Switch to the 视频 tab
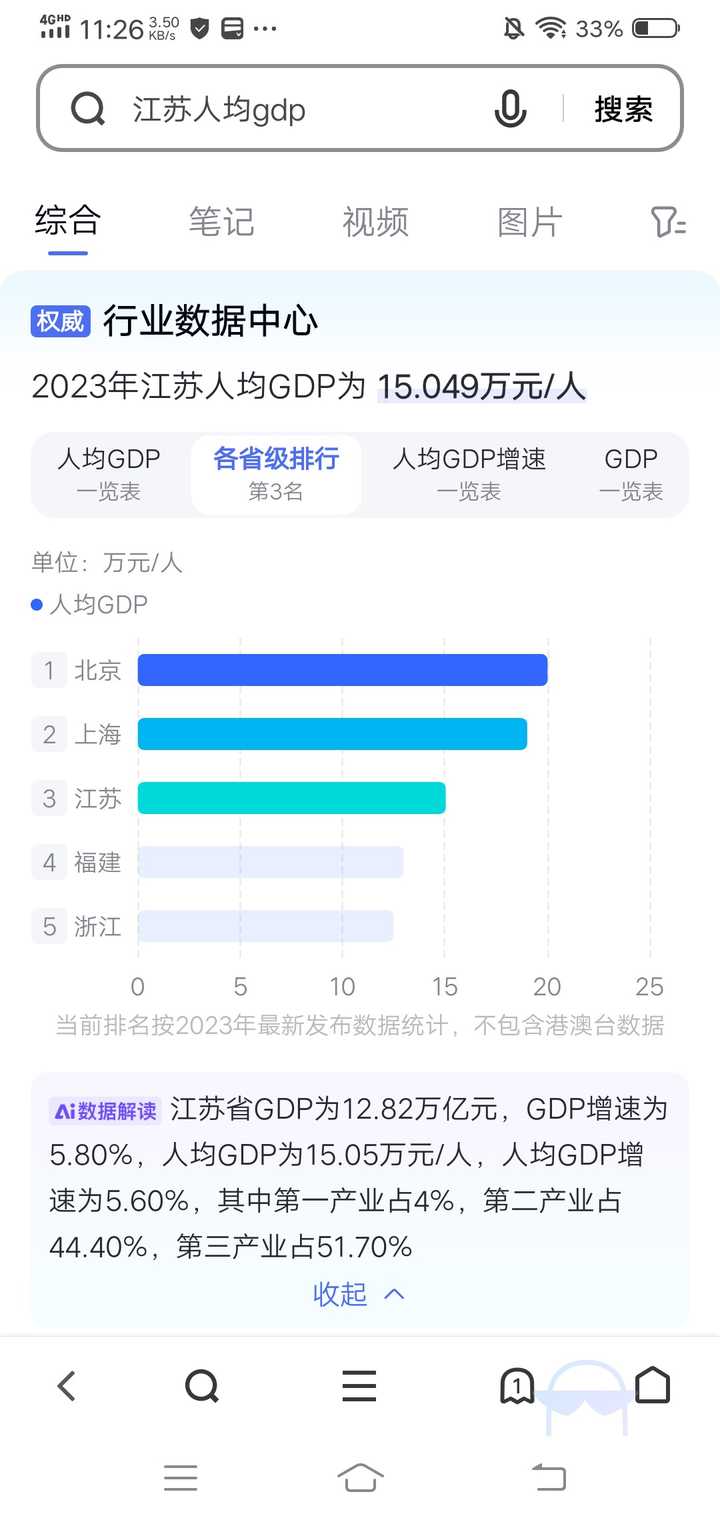720x1520 pixels. (x=375, y=222)
